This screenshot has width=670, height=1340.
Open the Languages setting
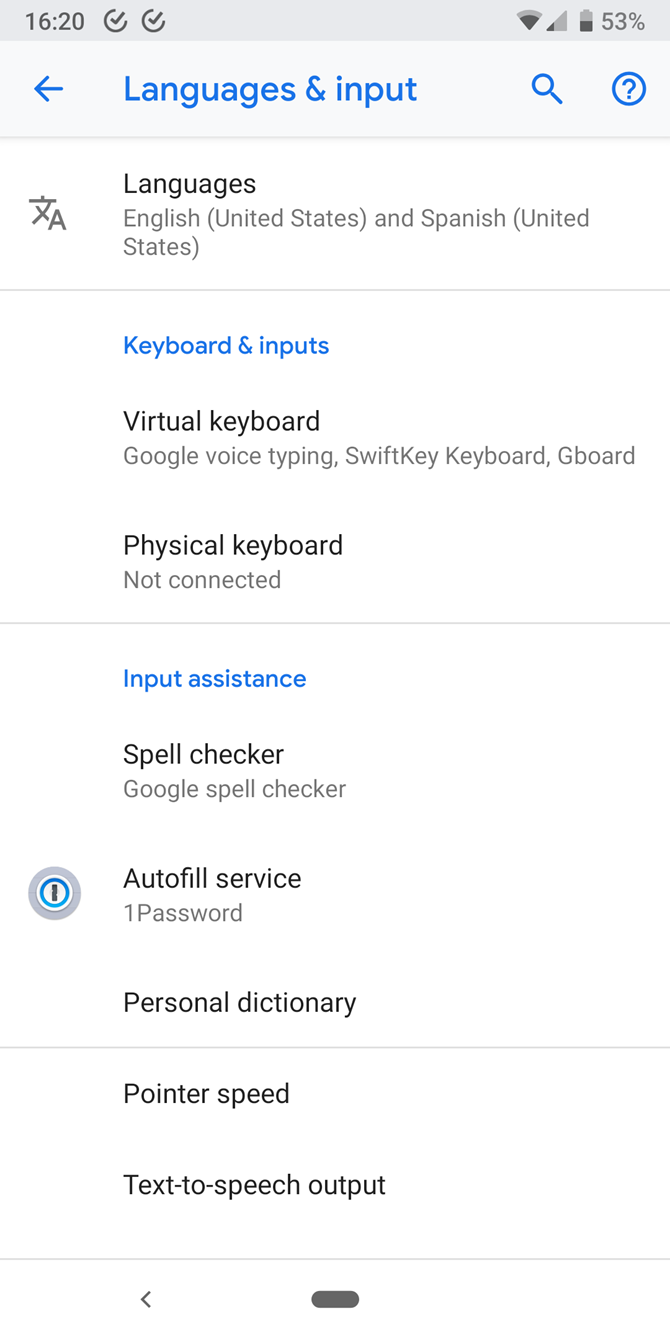pyautogui.click(x=335, y=214)
